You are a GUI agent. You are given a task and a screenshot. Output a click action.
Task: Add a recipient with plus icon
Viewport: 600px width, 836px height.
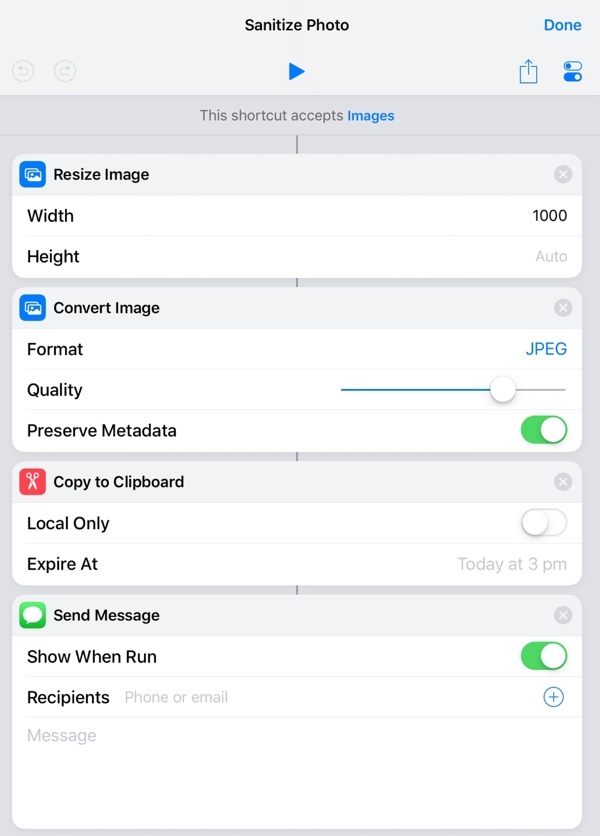(x=553, y=697)
